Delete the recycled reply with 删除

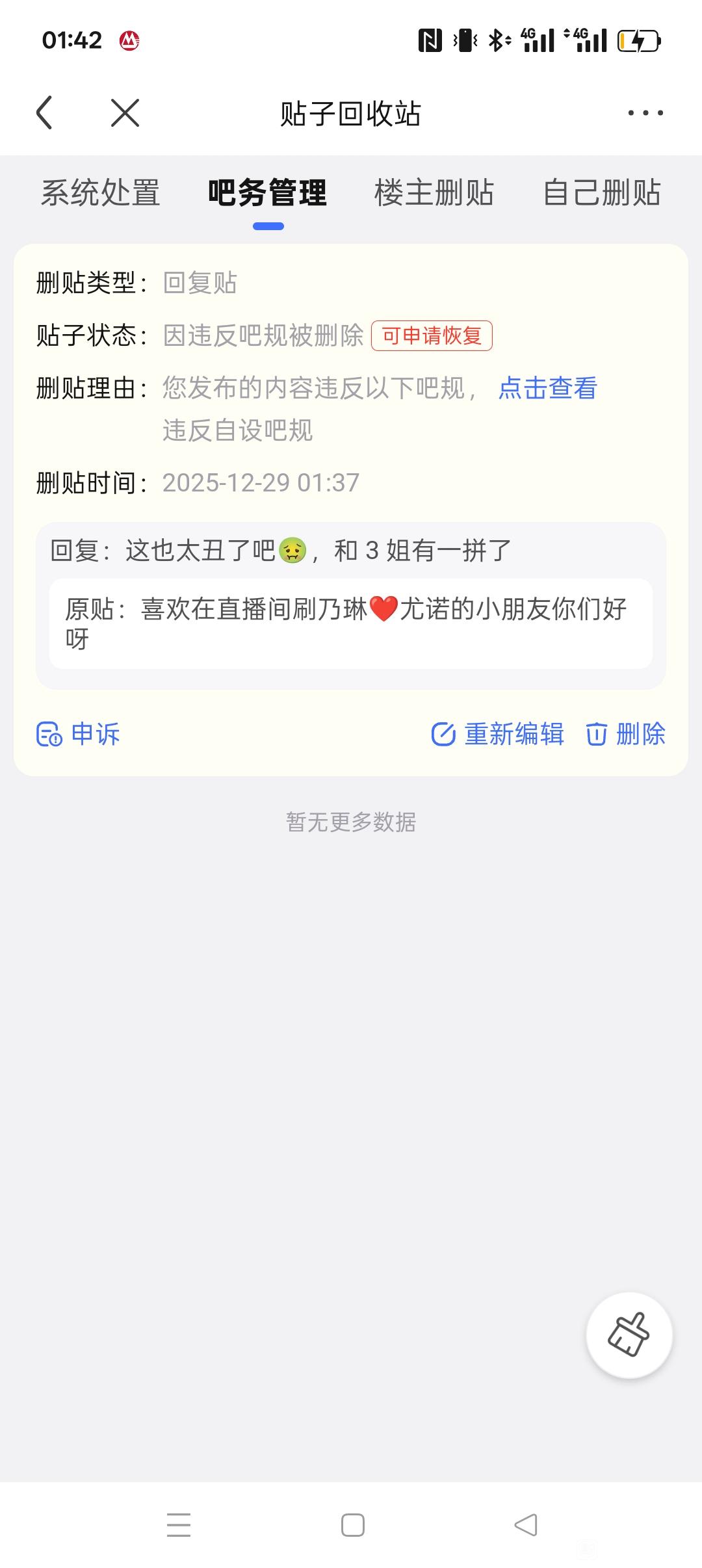626,735
